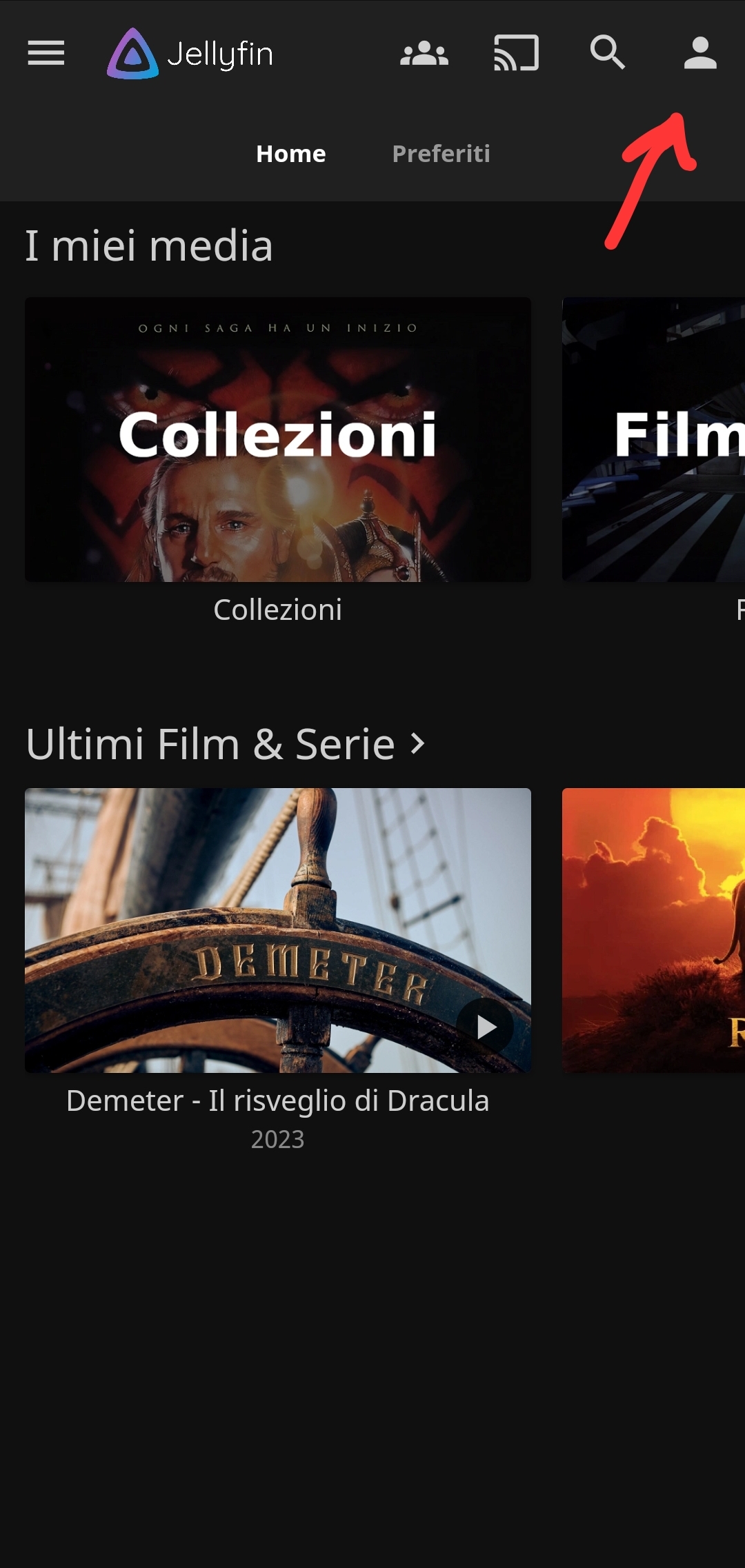Open the SyncPlay group icon

[424, 53]
